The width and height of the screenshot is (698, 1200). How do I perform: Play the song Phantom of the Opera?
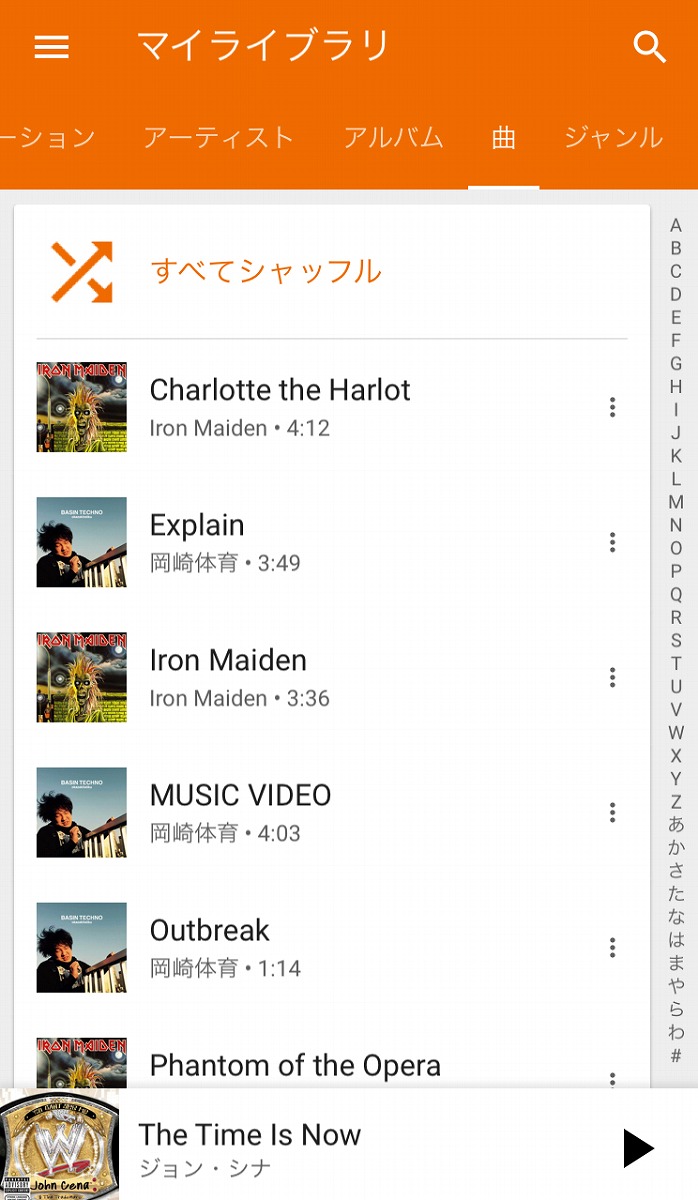(x=295, y=1066)
